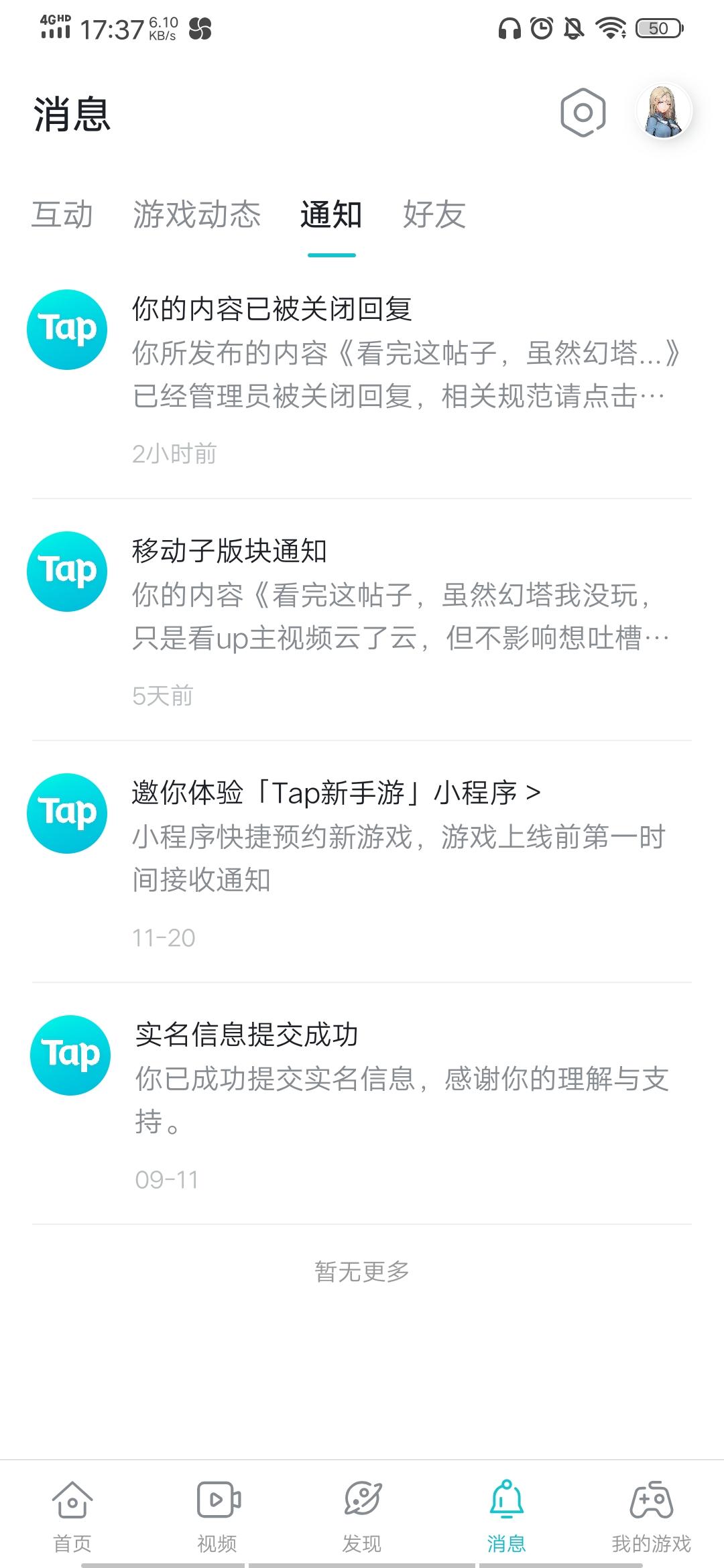Open the 发现 bottom tab

pos(362,1516)
